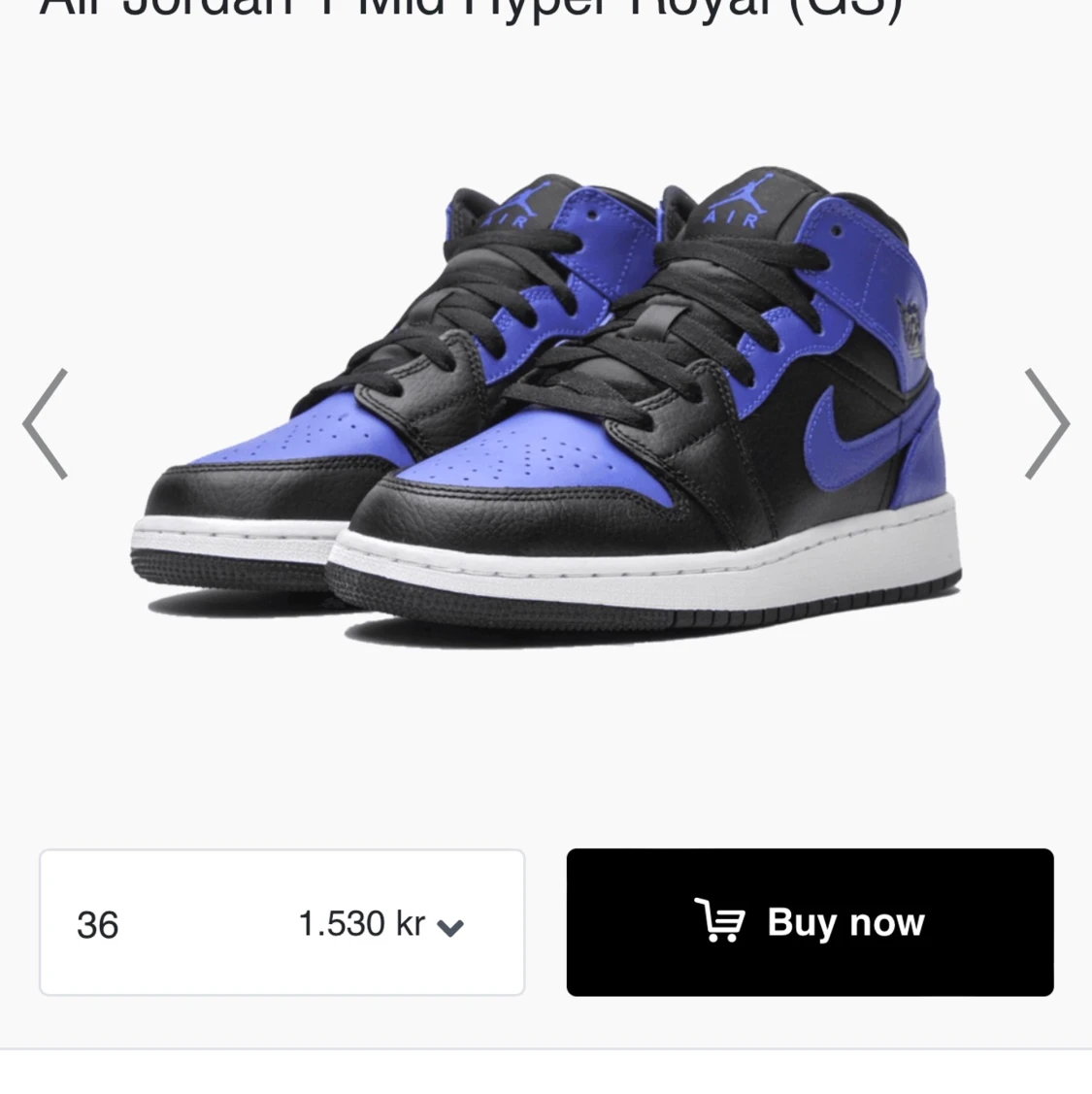Screen dimensions: 1092x1094
Task: Click the white size and price panel
Action: point(281,922)
